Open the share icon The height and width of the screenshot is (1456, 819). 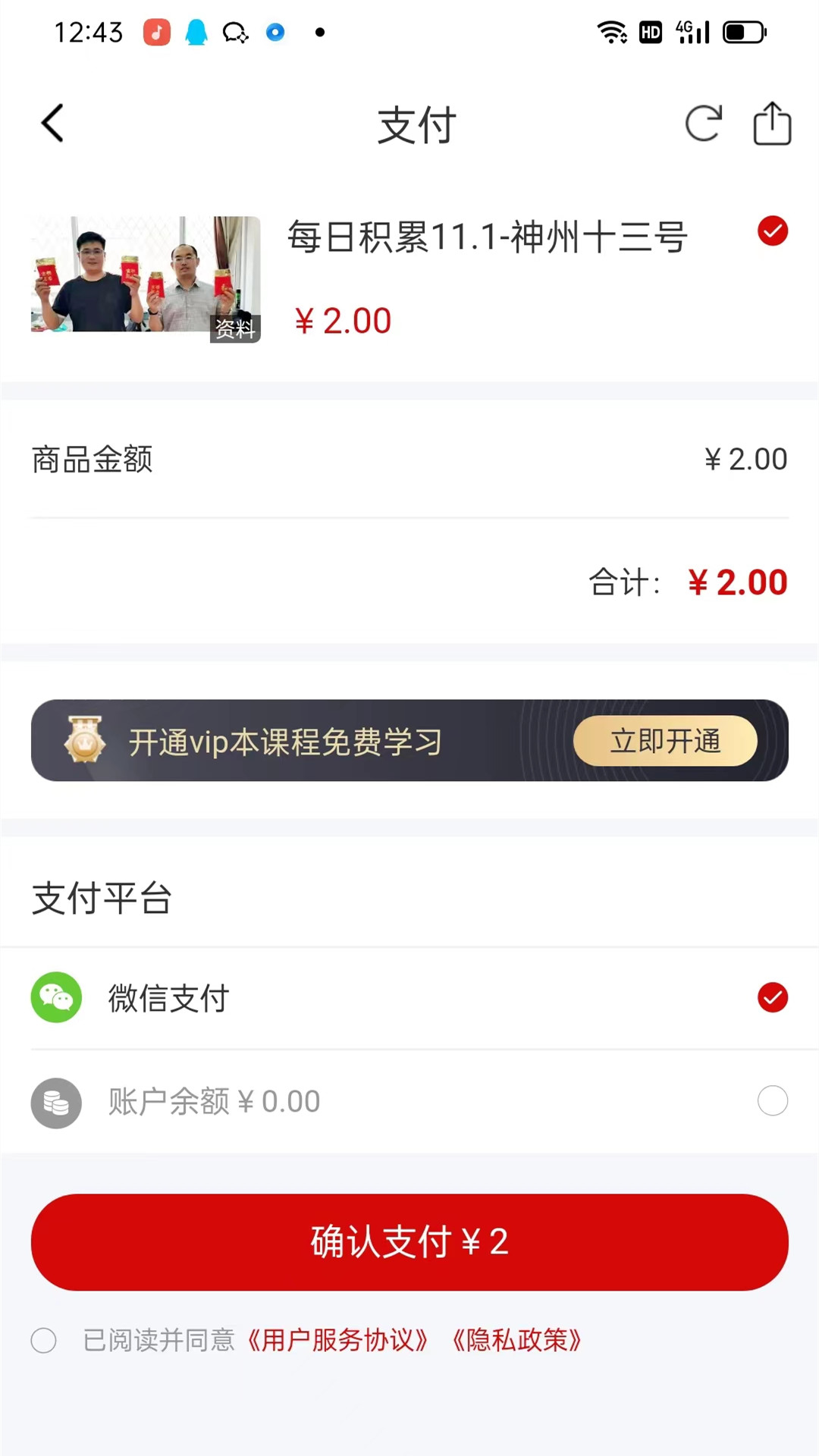(x=772, y=124)
